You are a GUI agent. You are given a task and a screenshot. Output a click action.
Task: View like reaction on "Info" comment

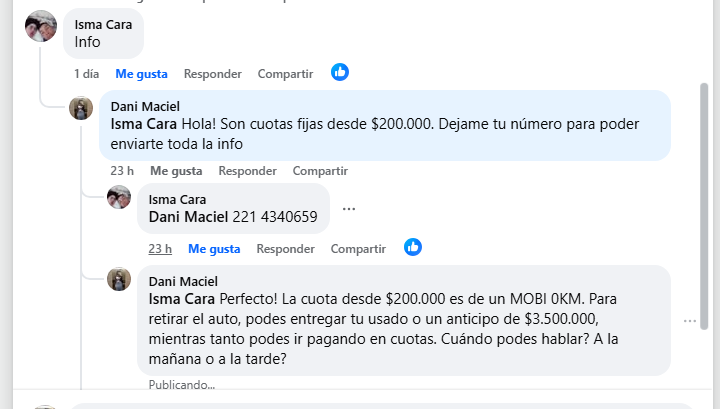(340, 72)
